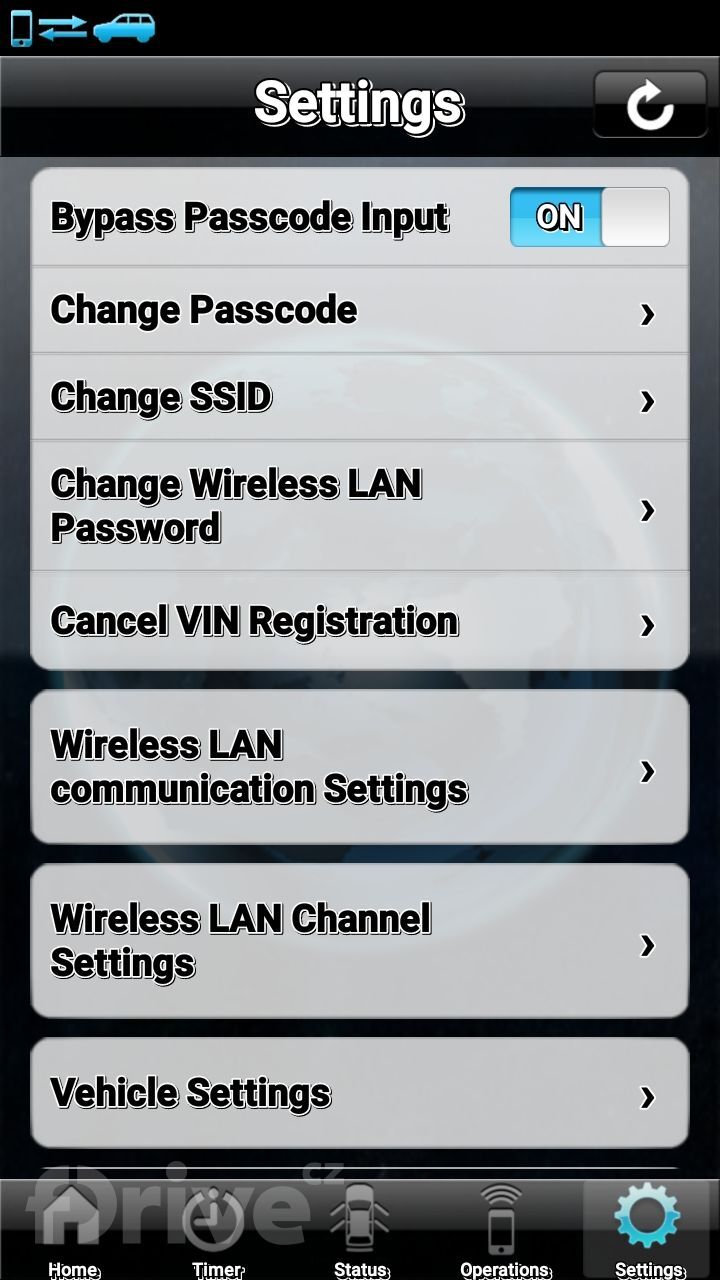The width and height of the screenshot is (720, 1280).
Task: Switch to the Home tab
Action: tap(73, 1232)
